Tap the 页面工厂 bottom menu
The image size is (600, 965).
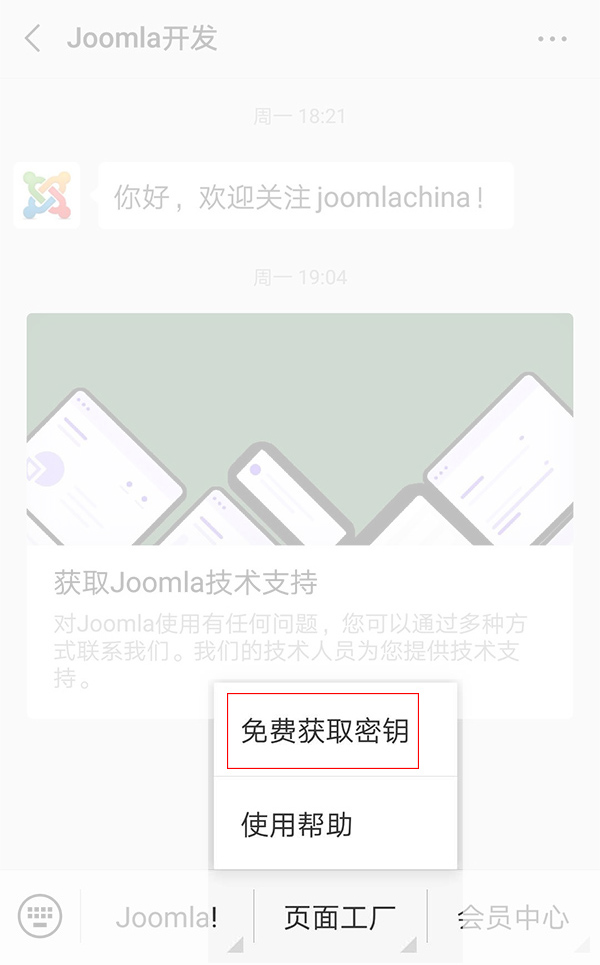click(x=339, y=917)
